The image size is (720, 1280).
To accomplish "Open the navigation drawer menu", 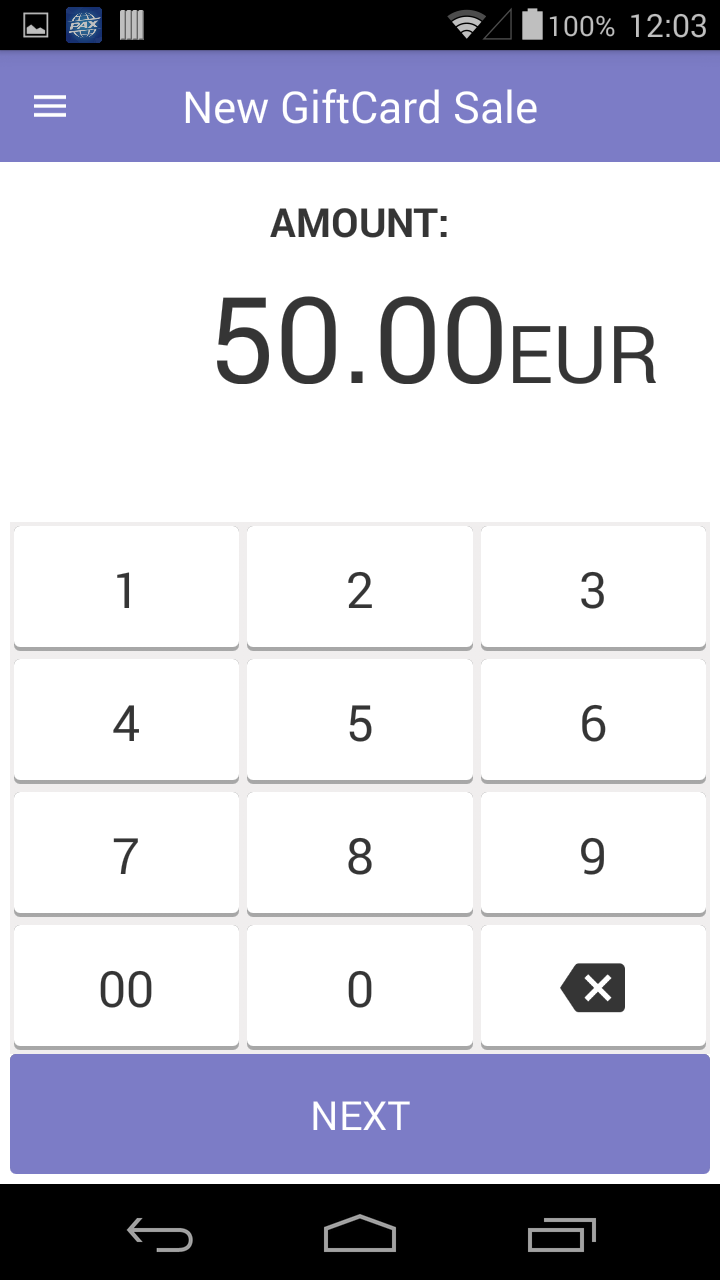I will [x=49, y=106].
